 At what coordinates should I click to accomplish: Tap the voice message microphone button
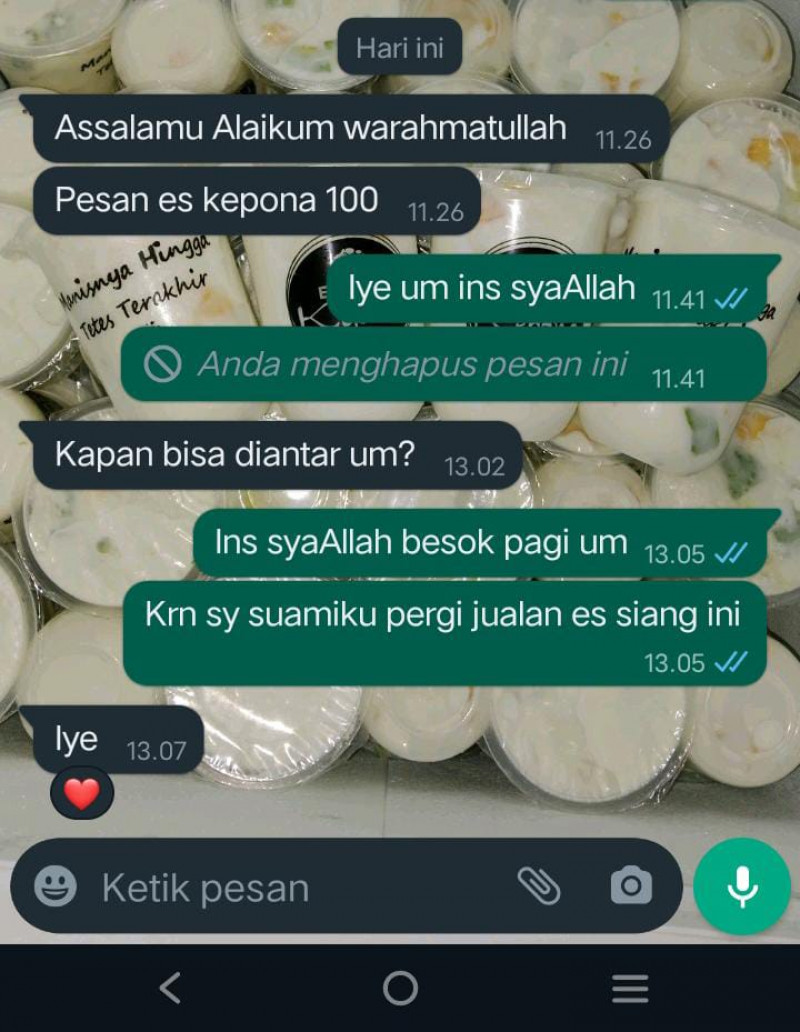(x=742, y=886)
